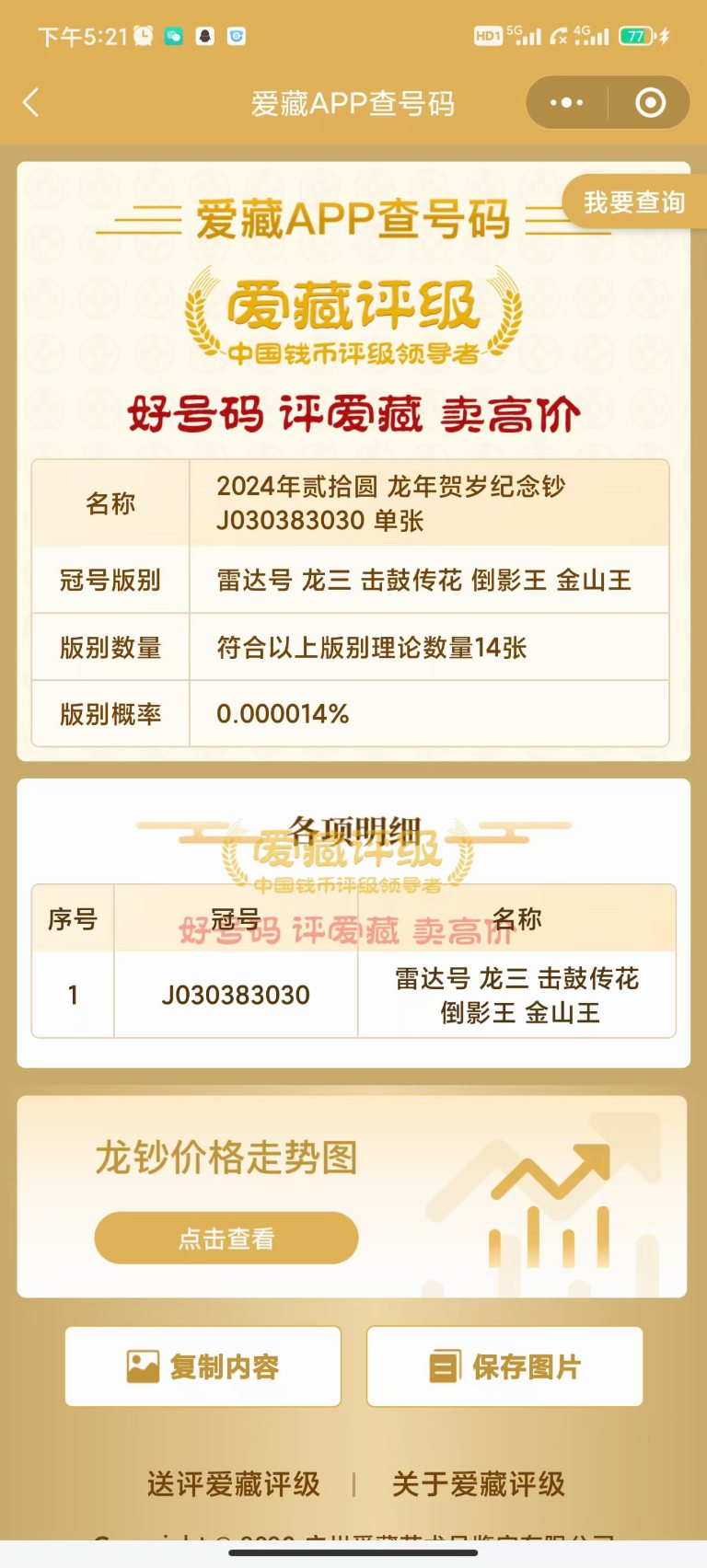The image size is (707, 1568).
Task: Close the mini program with the circle icon
Action: click(x=650, y=102)
